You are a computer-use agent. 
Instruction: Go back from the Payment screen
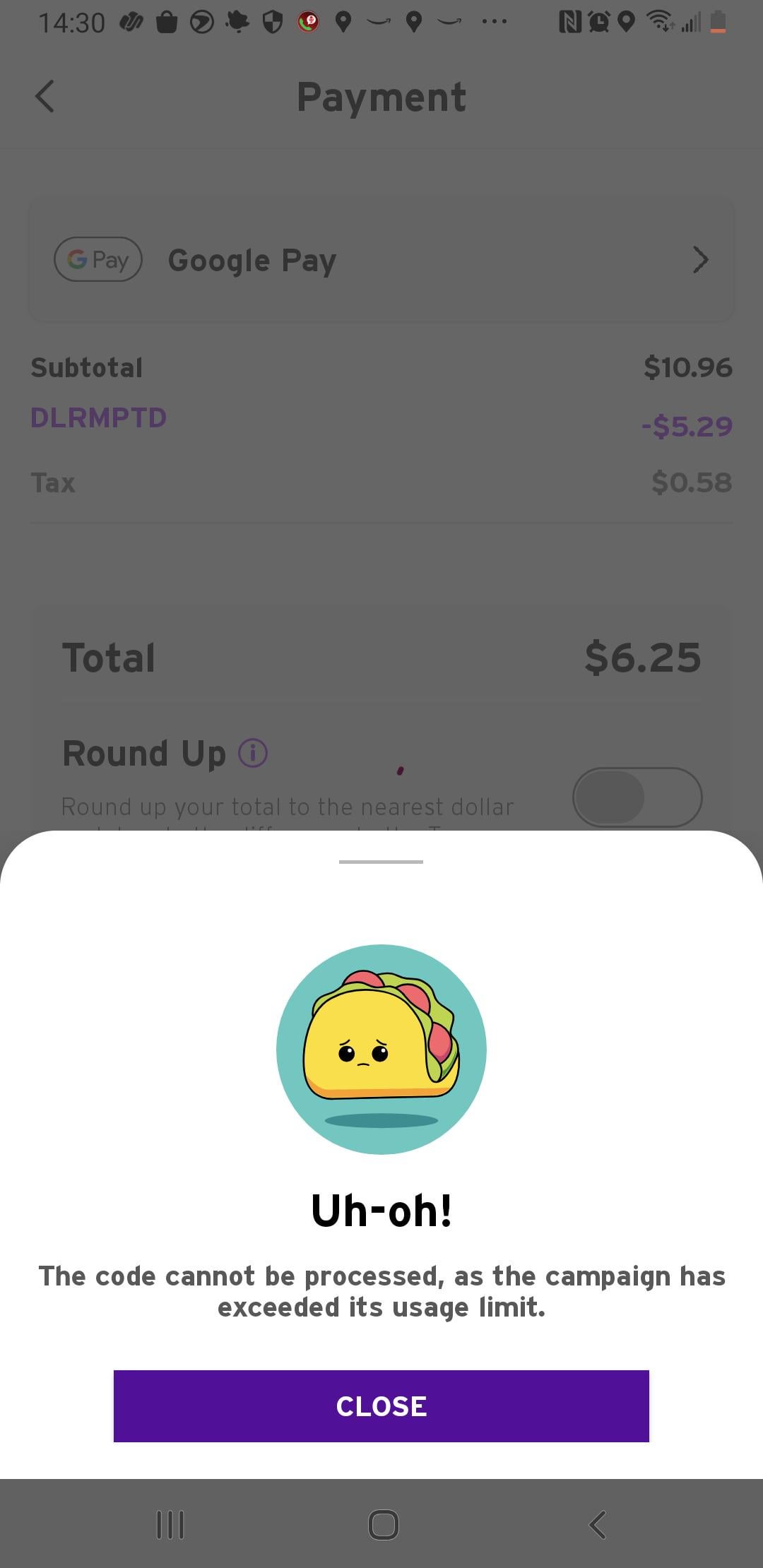45,96
